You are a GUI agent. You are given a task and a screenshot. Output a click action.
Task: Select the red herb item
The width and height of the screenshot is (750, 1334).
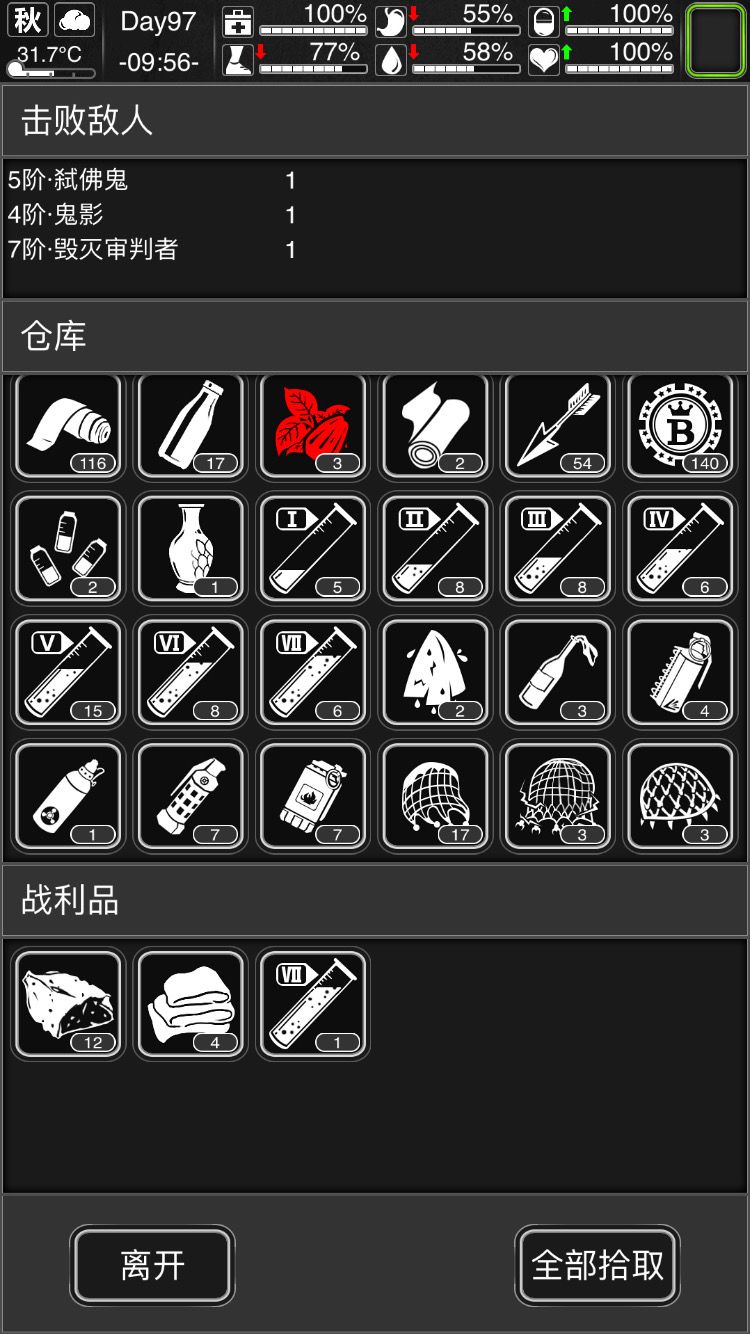click(x=312, y=427)
